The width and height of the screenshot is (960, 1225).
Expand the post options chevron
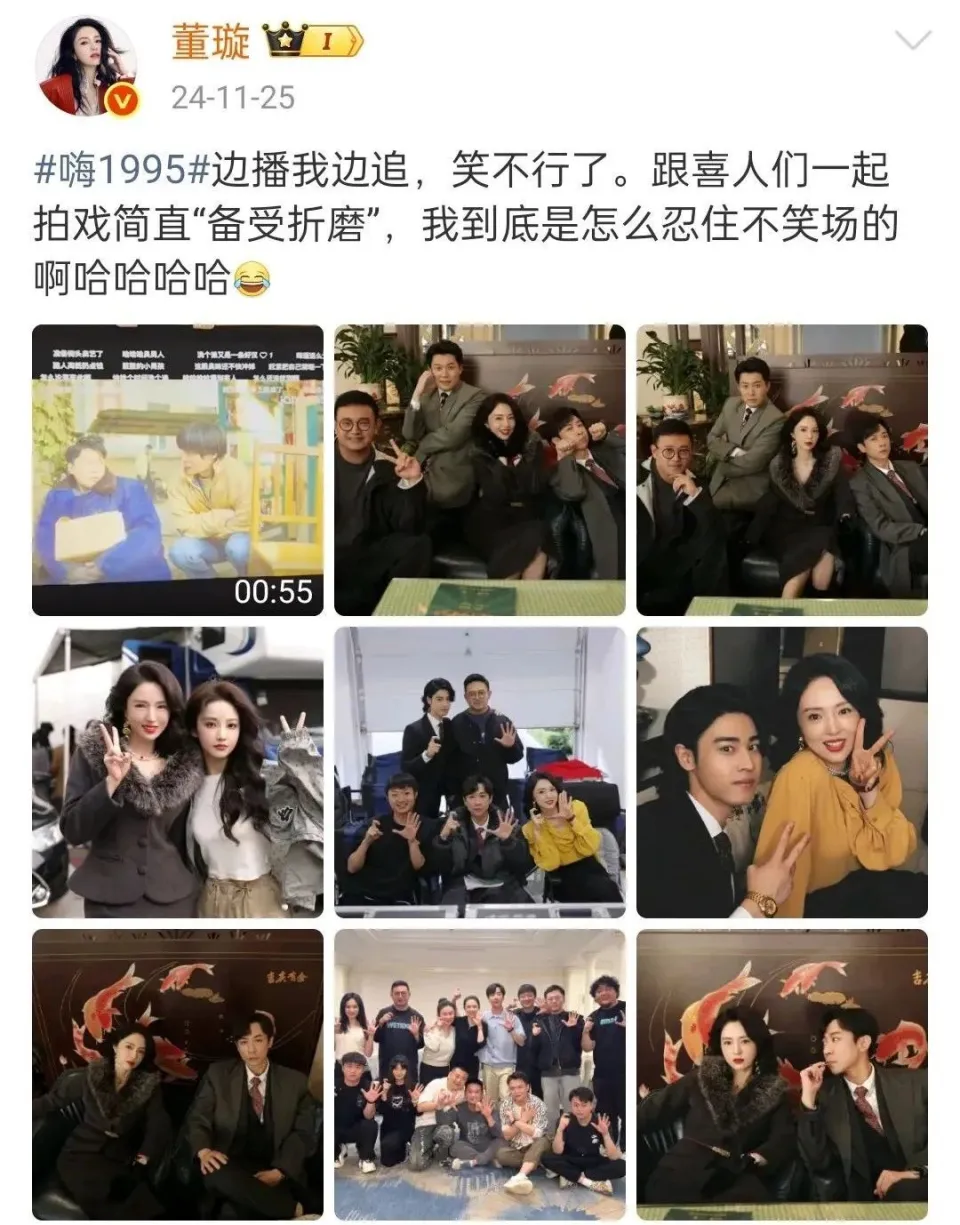click(x=912, y=41)
